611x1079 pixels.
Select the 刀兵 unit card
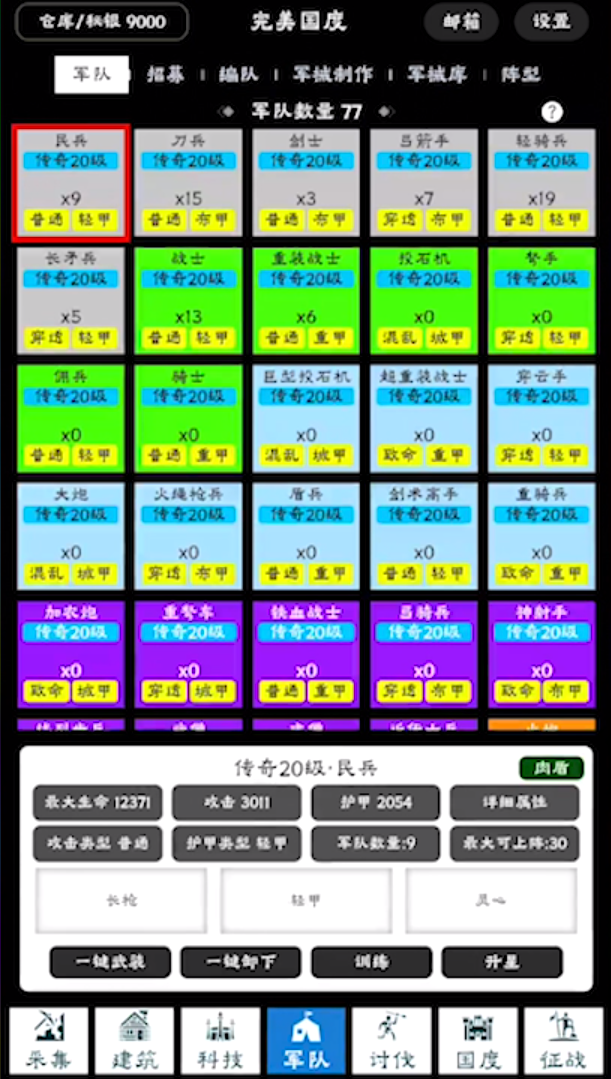point(189,183)
